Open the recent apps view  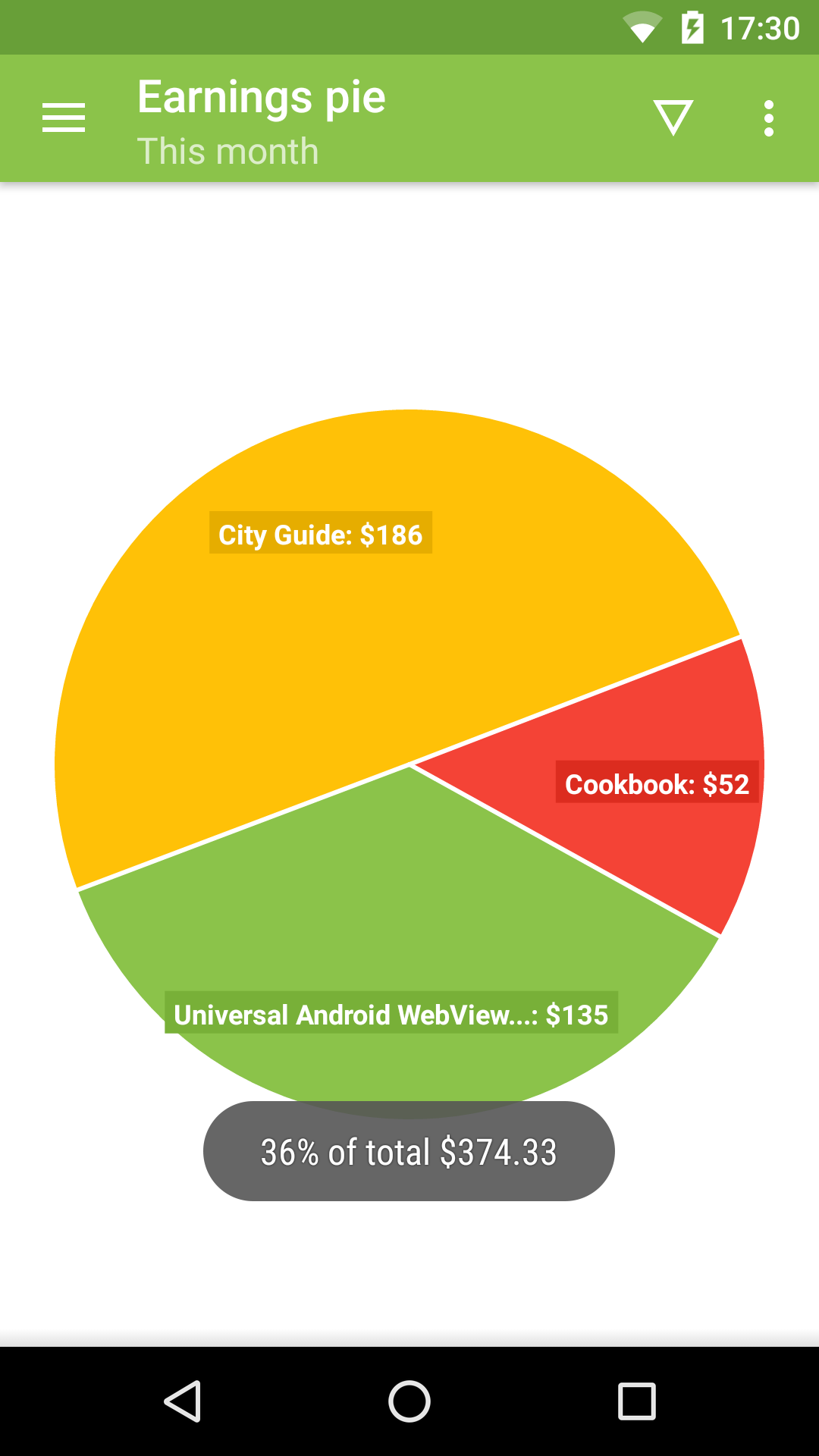pyautogui.click(x=637, y=1401)
